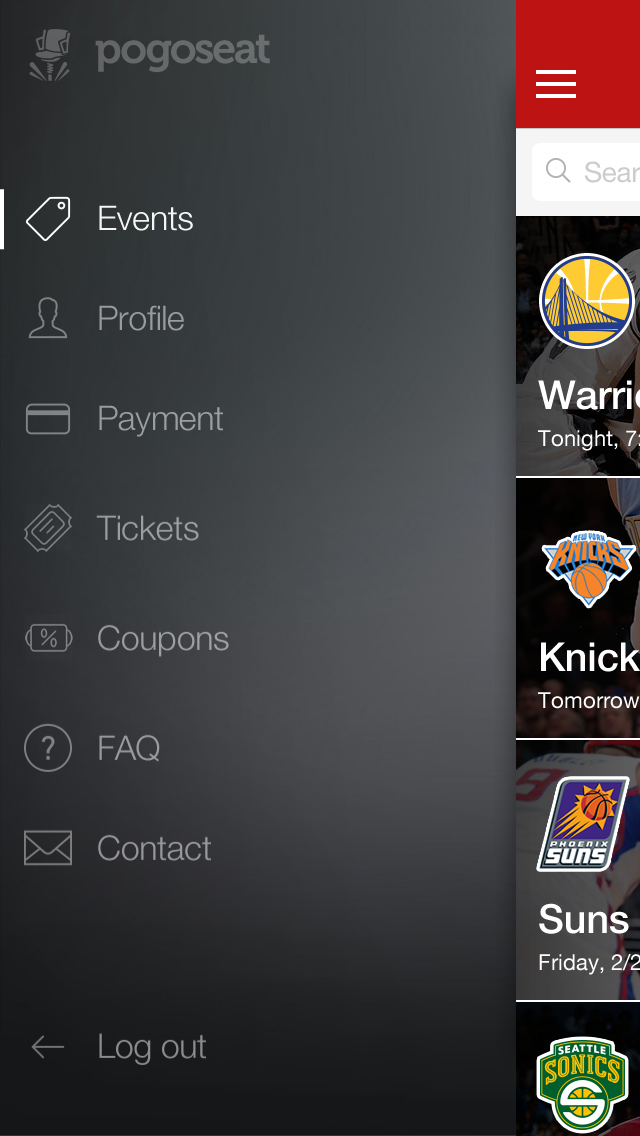Select the Contact menu item
The width and height of the screenshot is (640, 1136).
pyautogui.click(x=153, y=849)
